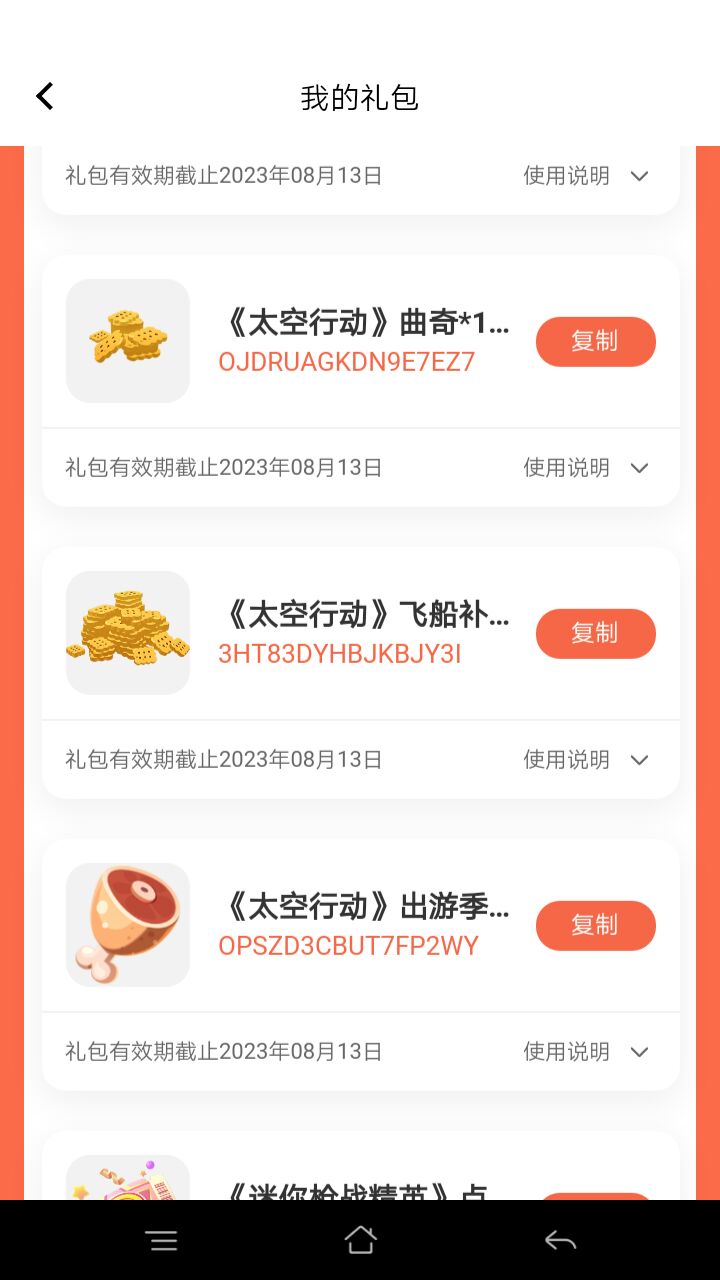
Task: Copy the code 3HT83DYHBJKBJY3I
Action: click(595, 634)
